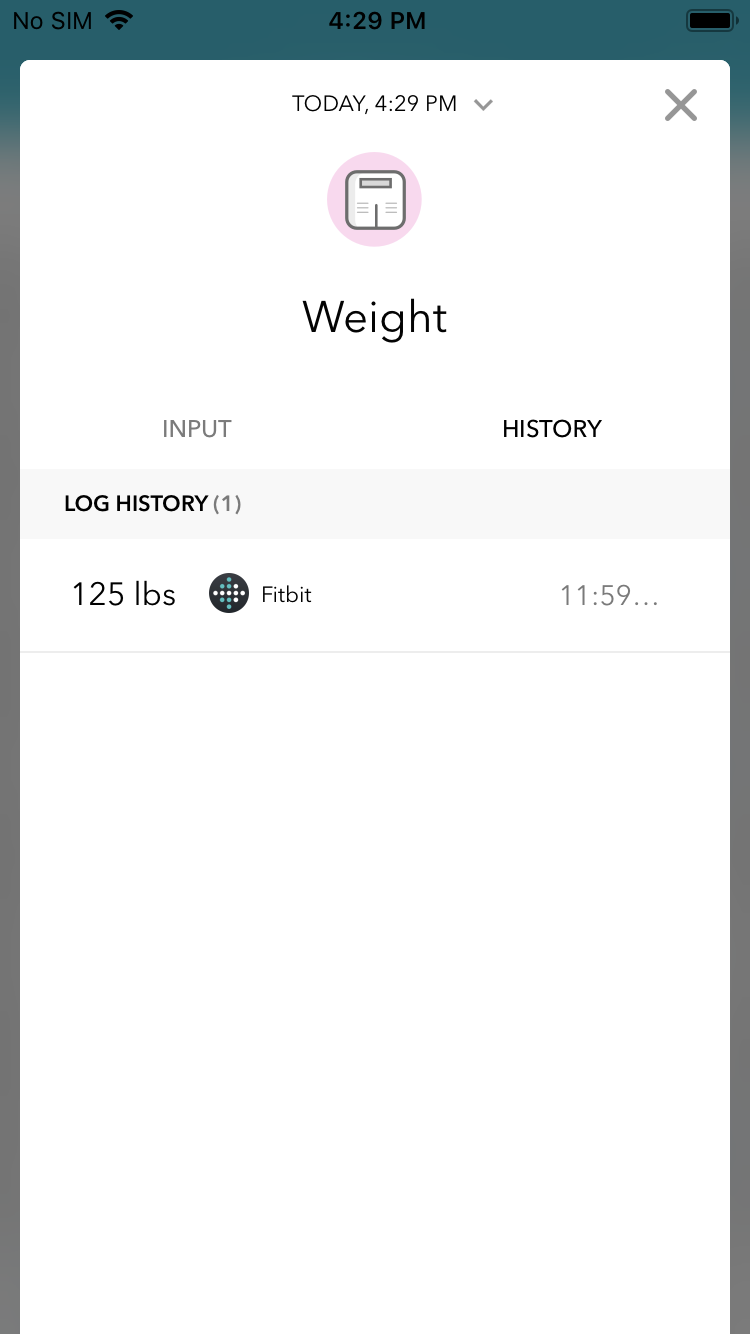This screenshot has width=750, height=1334.
Task: Expand the Today 4:29 PM date picker
Action: pos(392,104)
